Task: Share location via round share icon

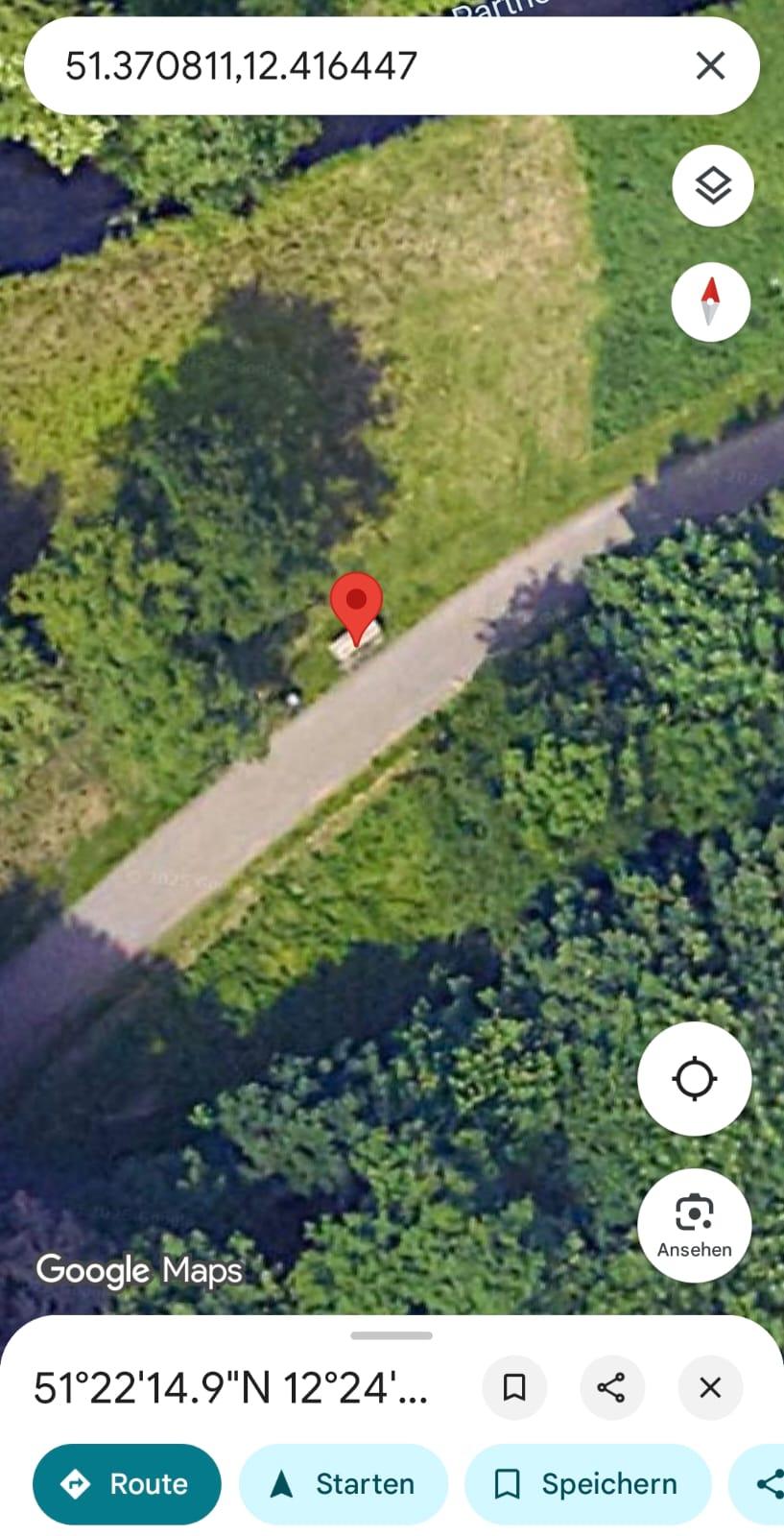Action: [x=612, y=1387]
